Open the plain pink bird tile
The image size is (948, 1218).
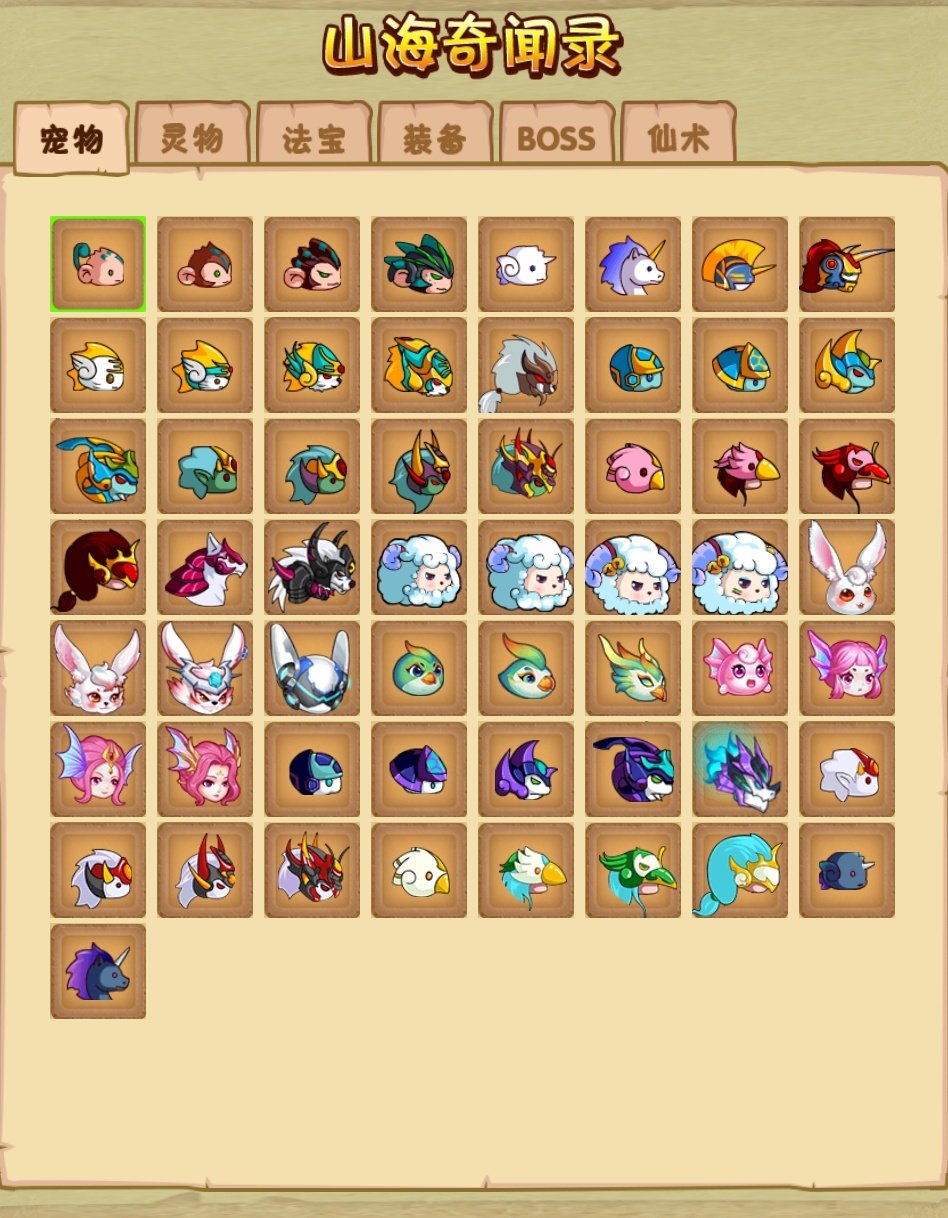click(x=632, y=467)
